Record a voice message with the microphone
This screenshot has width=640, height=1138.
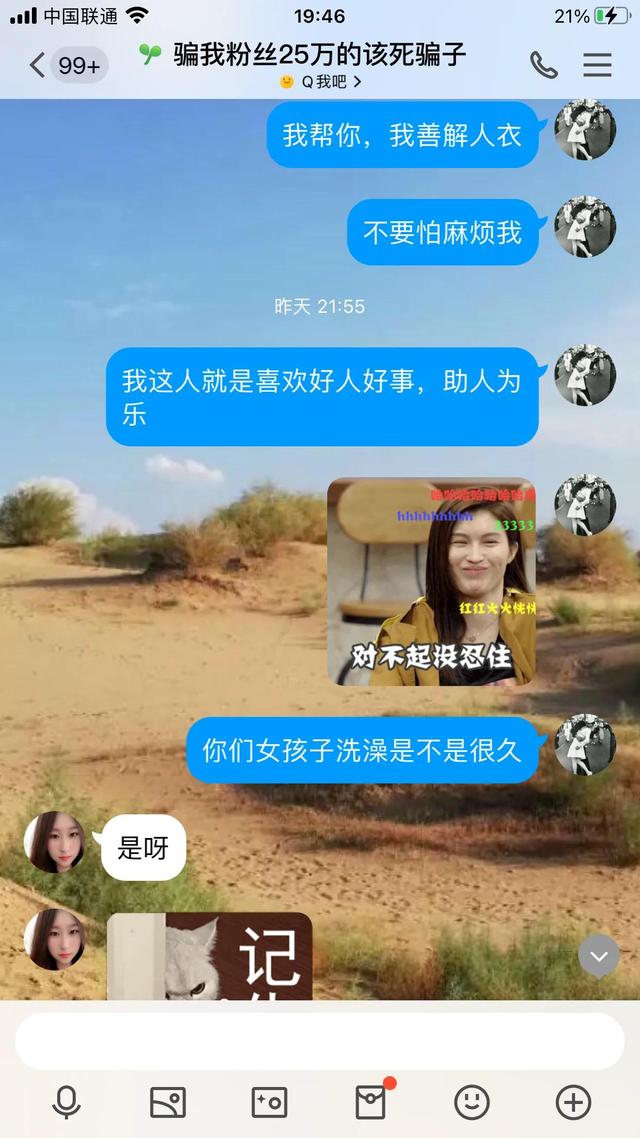(x=66, y=1102)
